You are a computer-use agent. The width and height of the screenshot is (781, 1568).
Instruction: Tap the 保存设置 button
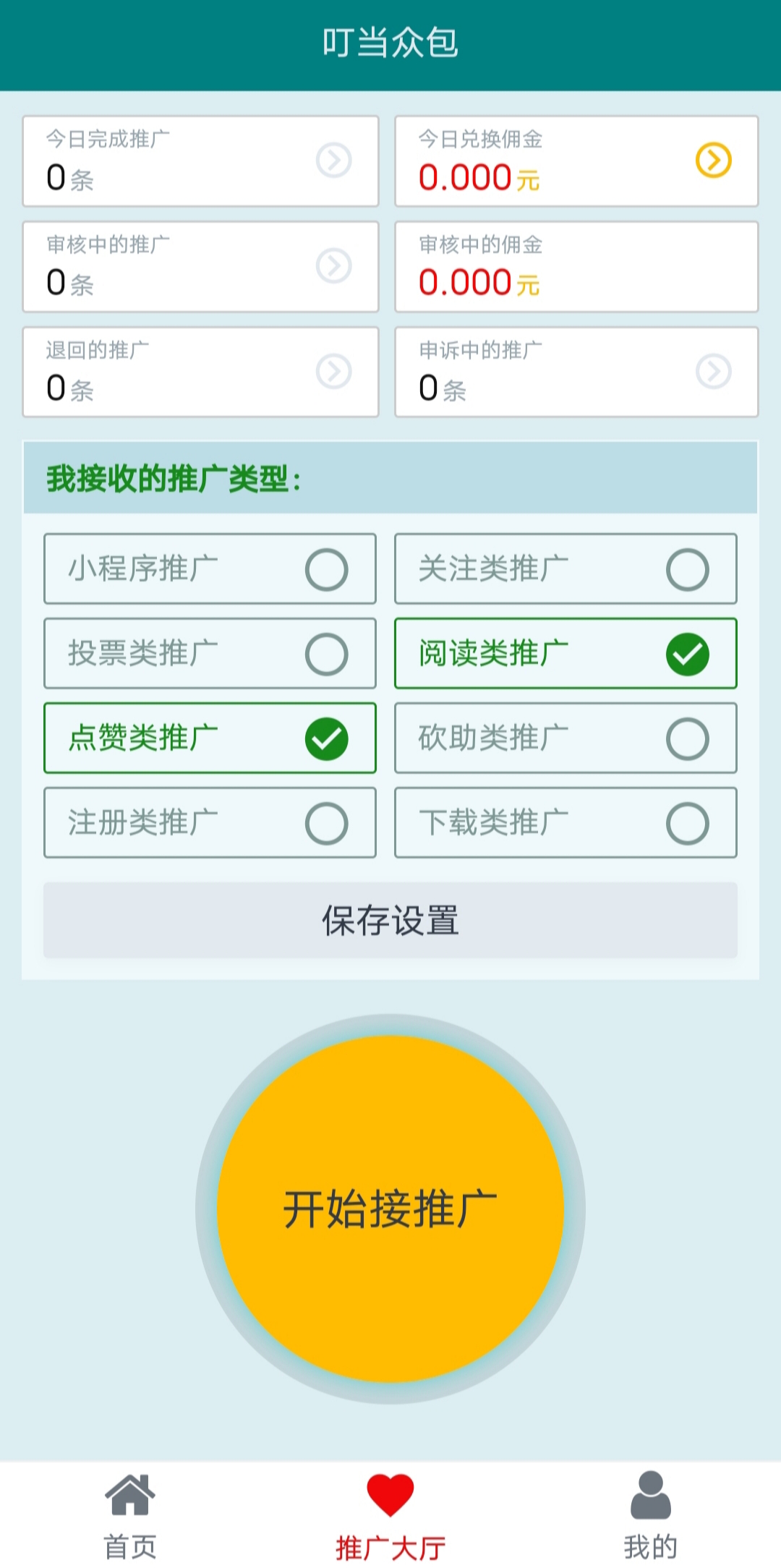390,921
